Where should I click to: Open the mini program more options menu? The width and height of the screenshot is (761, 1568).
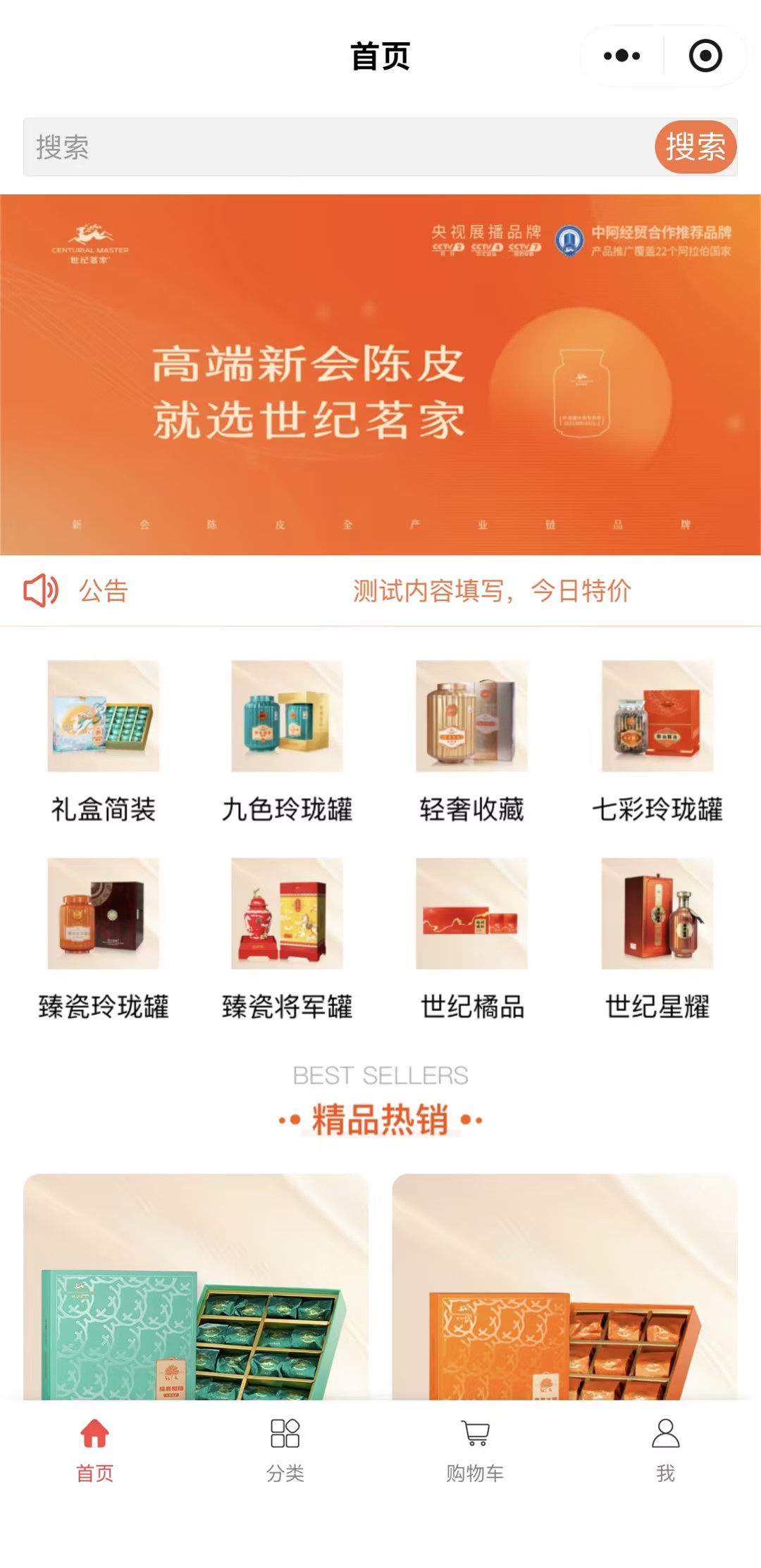(x=621, y=56)
